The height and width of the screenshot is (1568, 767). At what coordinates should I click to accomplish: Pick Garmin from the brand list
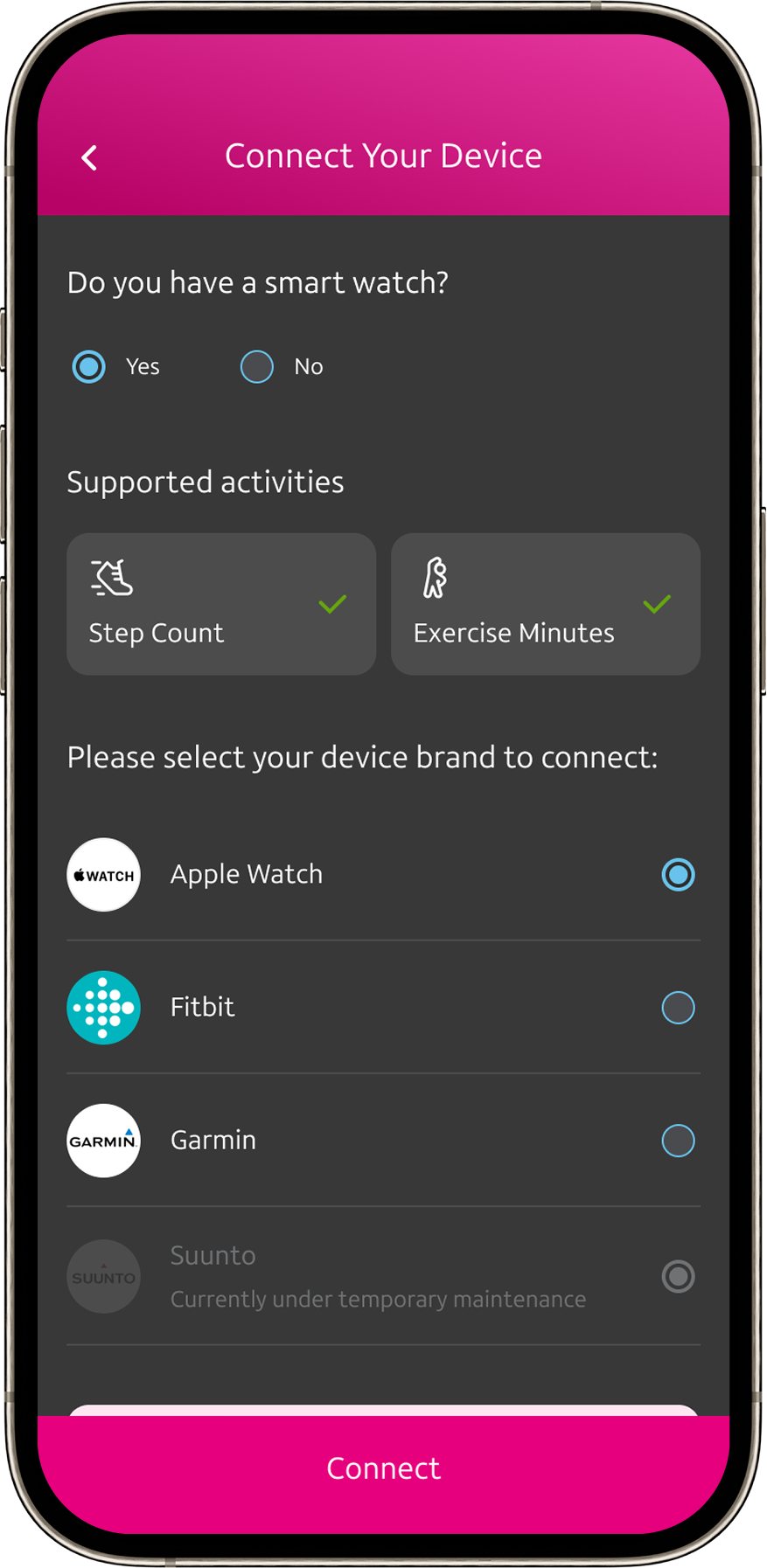(383, 1141)
